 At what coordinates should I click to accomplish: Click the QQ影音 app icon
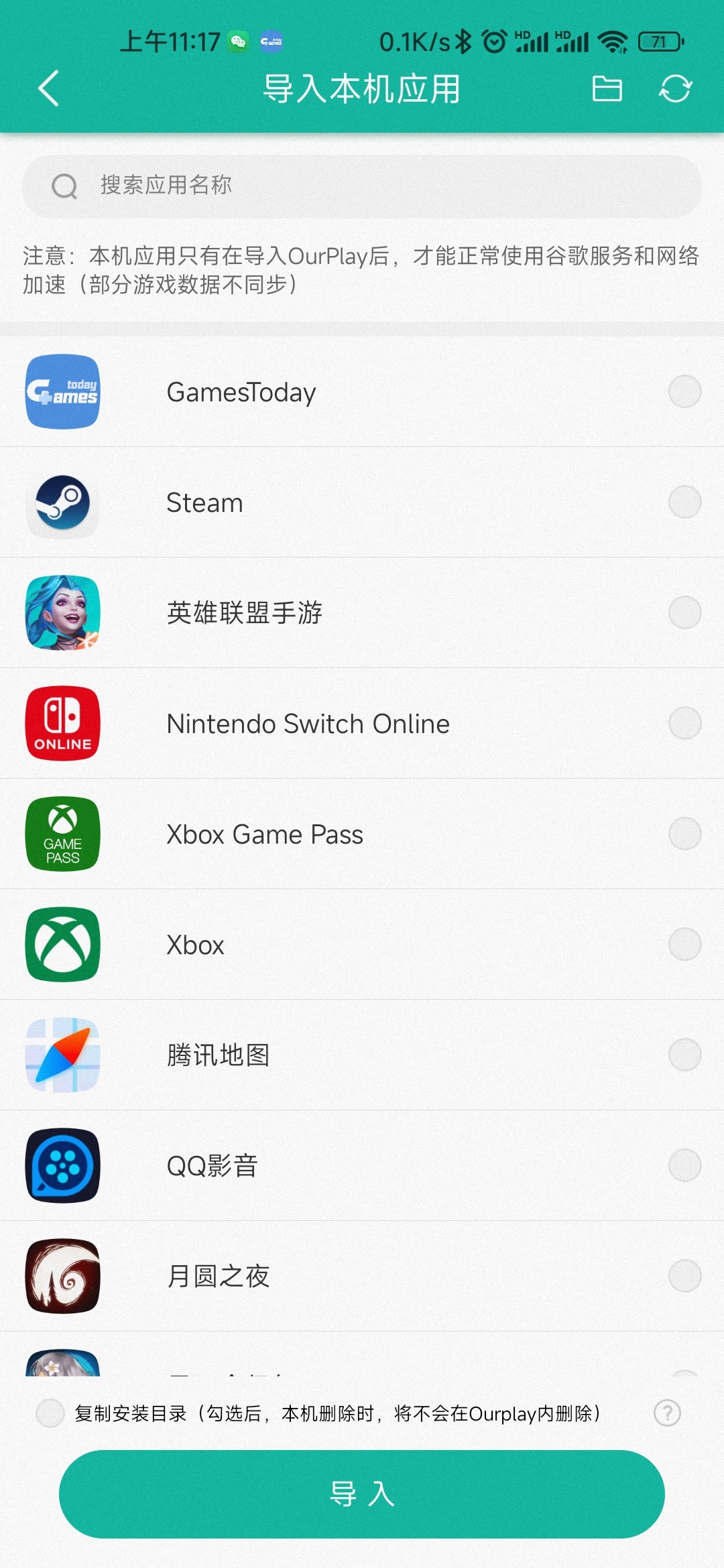click(x=62, y=1166)
